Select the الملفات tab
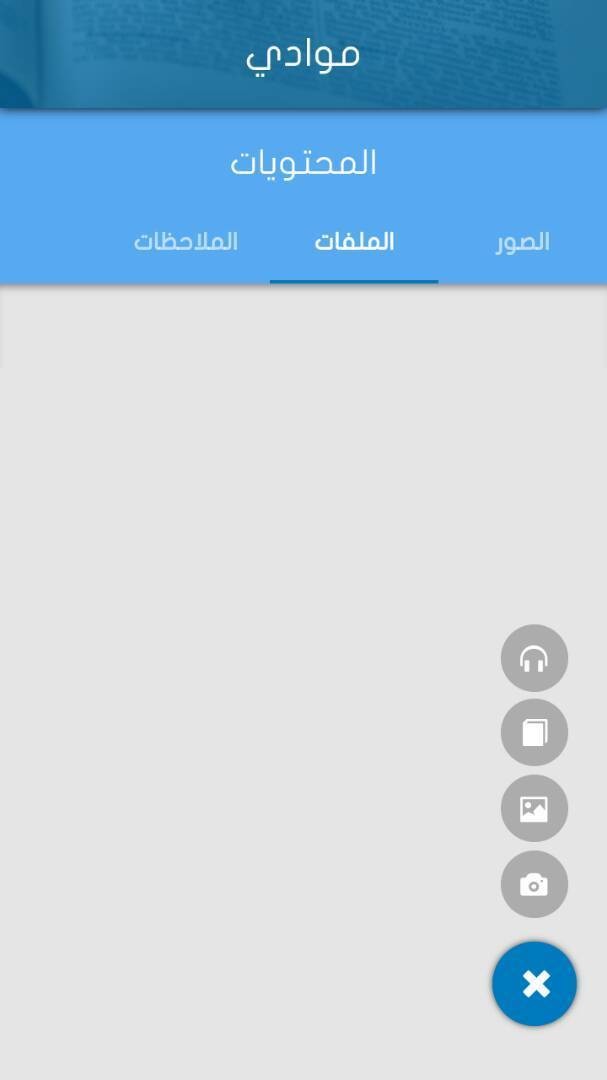 pyautogui.click(x=354, y=242)
